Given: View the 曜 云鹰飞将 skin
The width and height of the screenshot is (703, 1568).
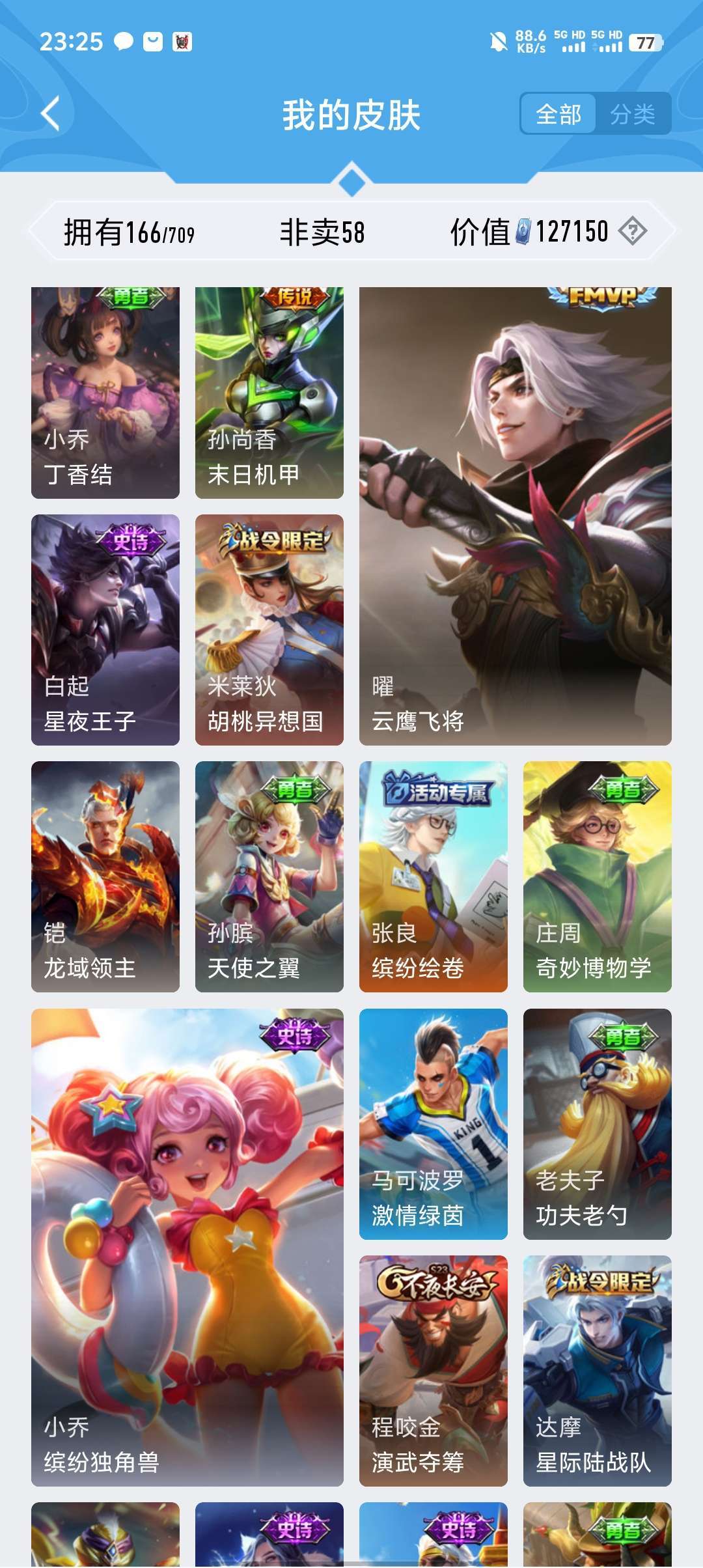Looking at the screenshot, I should (516, 516).
